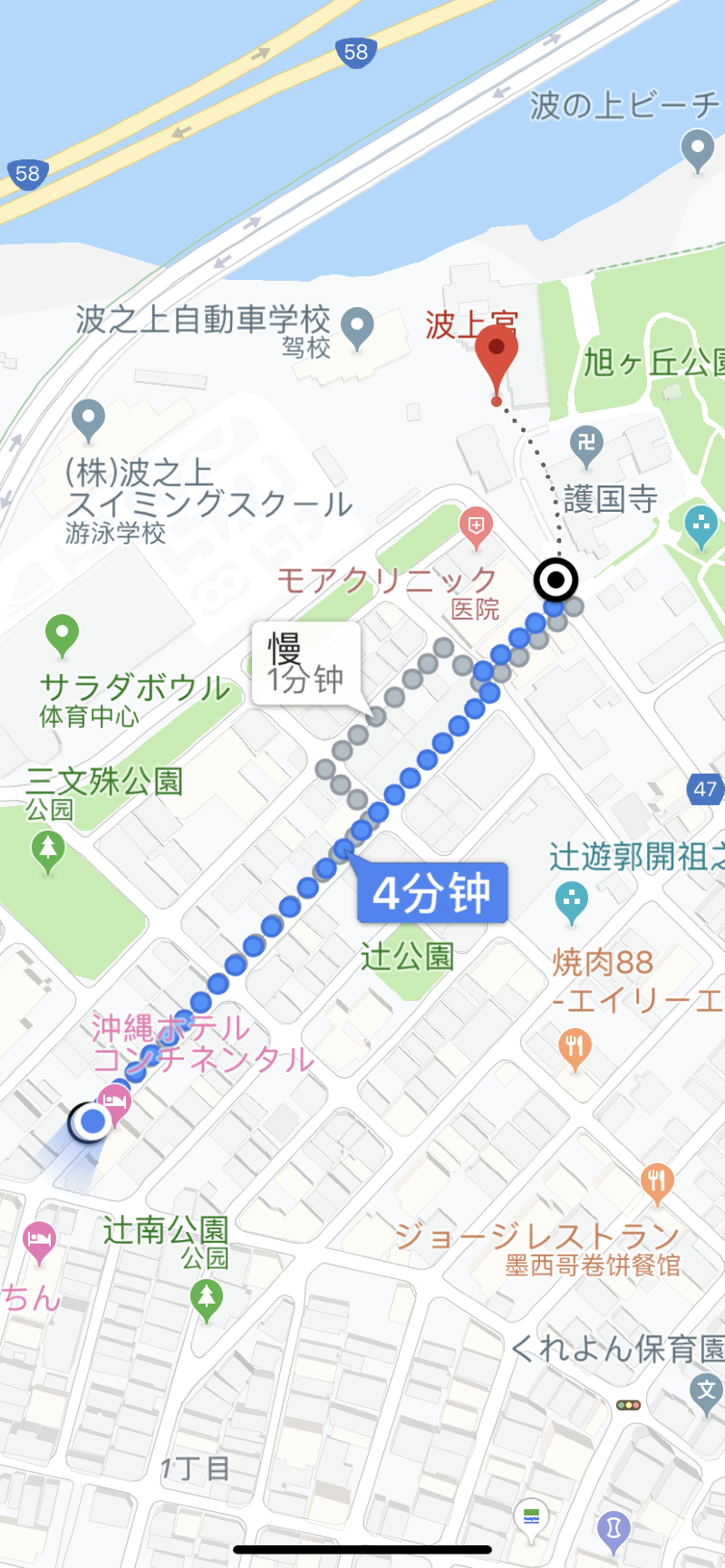
Task: Tap the walking start point circle marker
Action: (556, 580)
